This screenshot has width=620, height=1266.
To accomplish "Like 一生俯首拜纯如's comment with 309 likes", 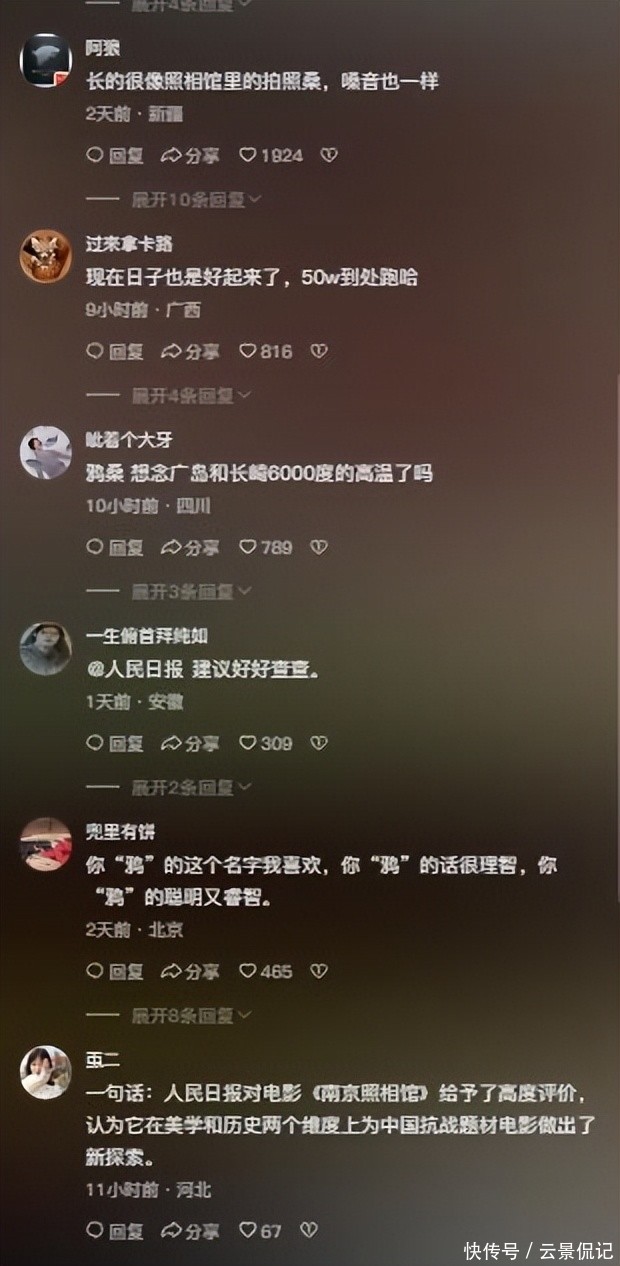I will click(x=248, y=743).
